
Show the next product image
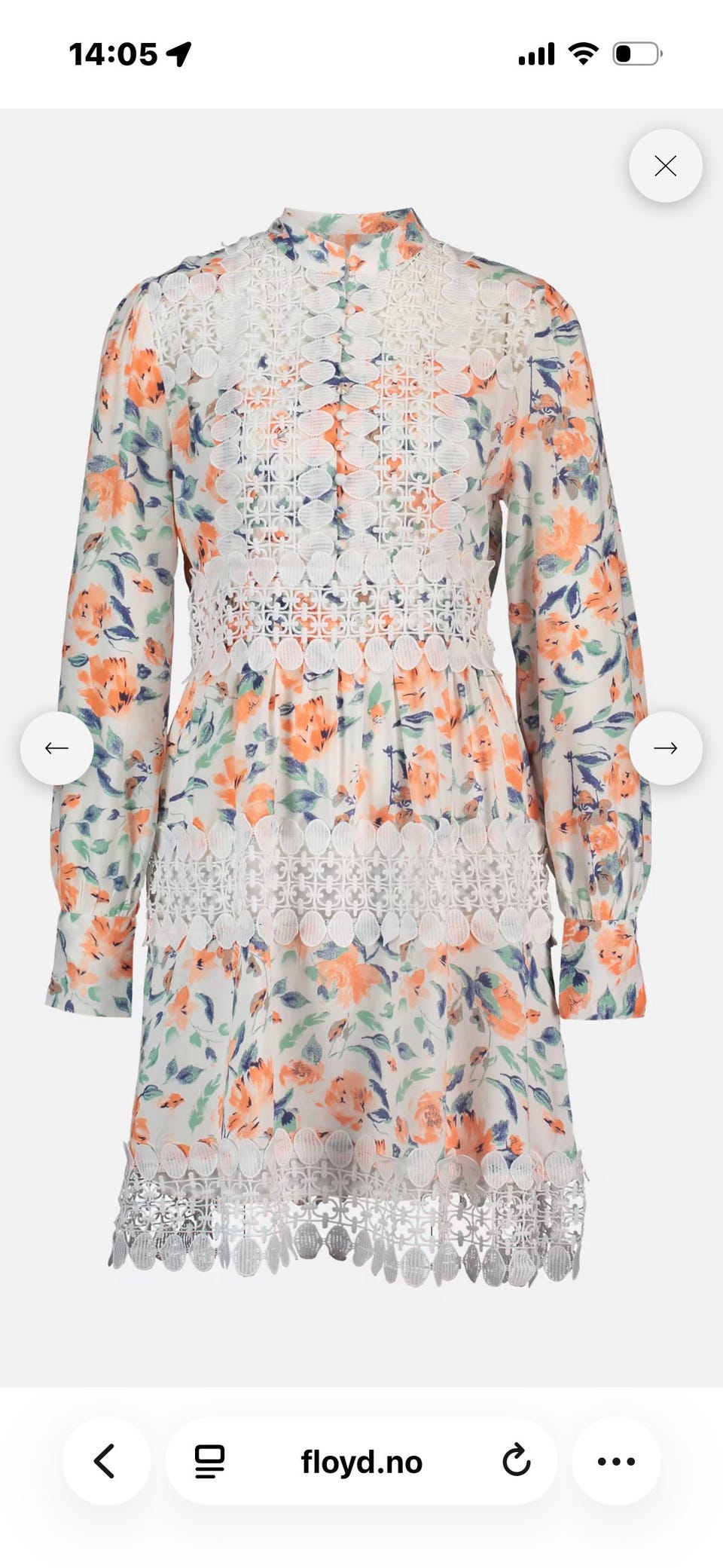666,748
